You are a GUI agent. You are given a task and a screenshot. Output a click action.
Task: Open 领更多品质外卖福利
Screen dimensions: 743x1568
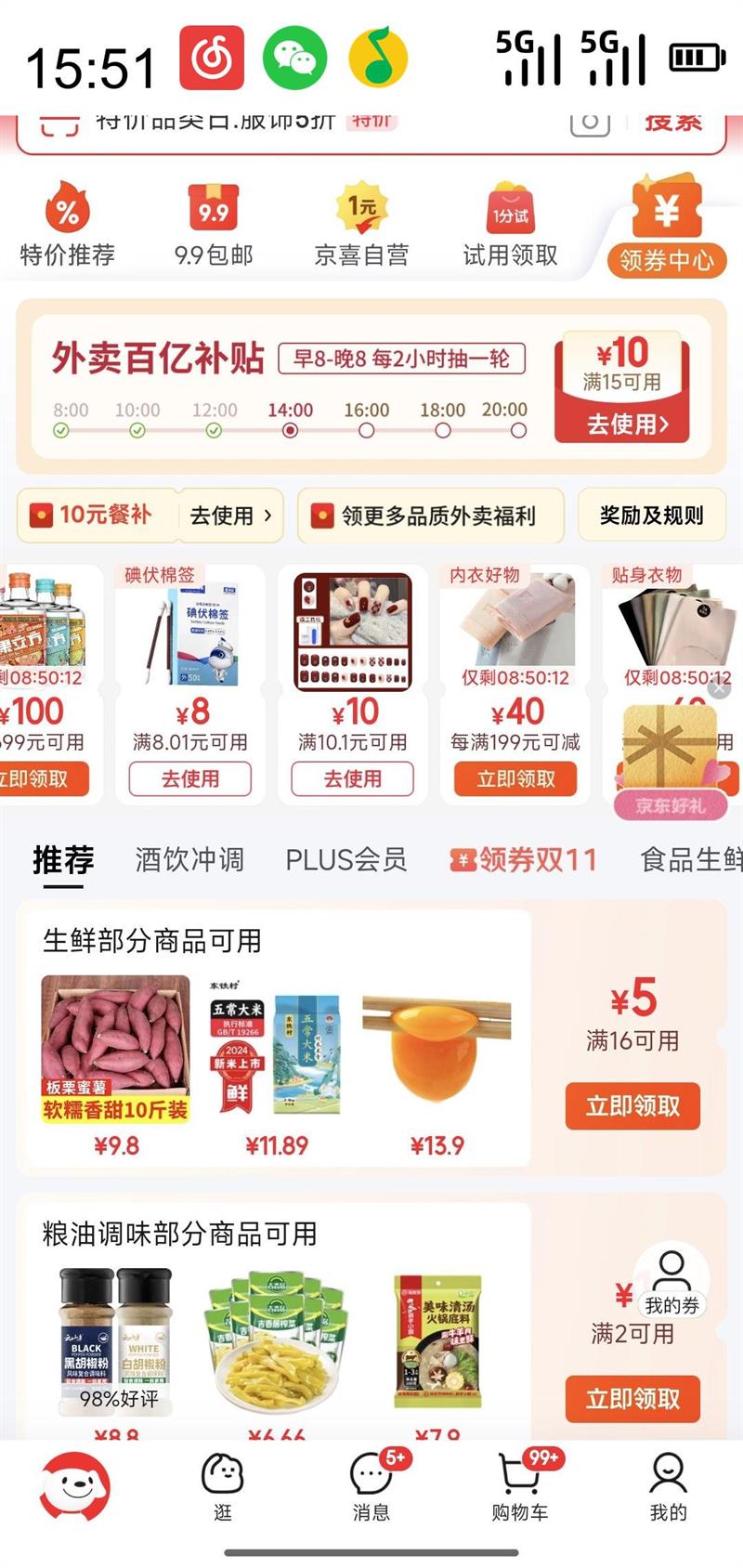[431, 516]
